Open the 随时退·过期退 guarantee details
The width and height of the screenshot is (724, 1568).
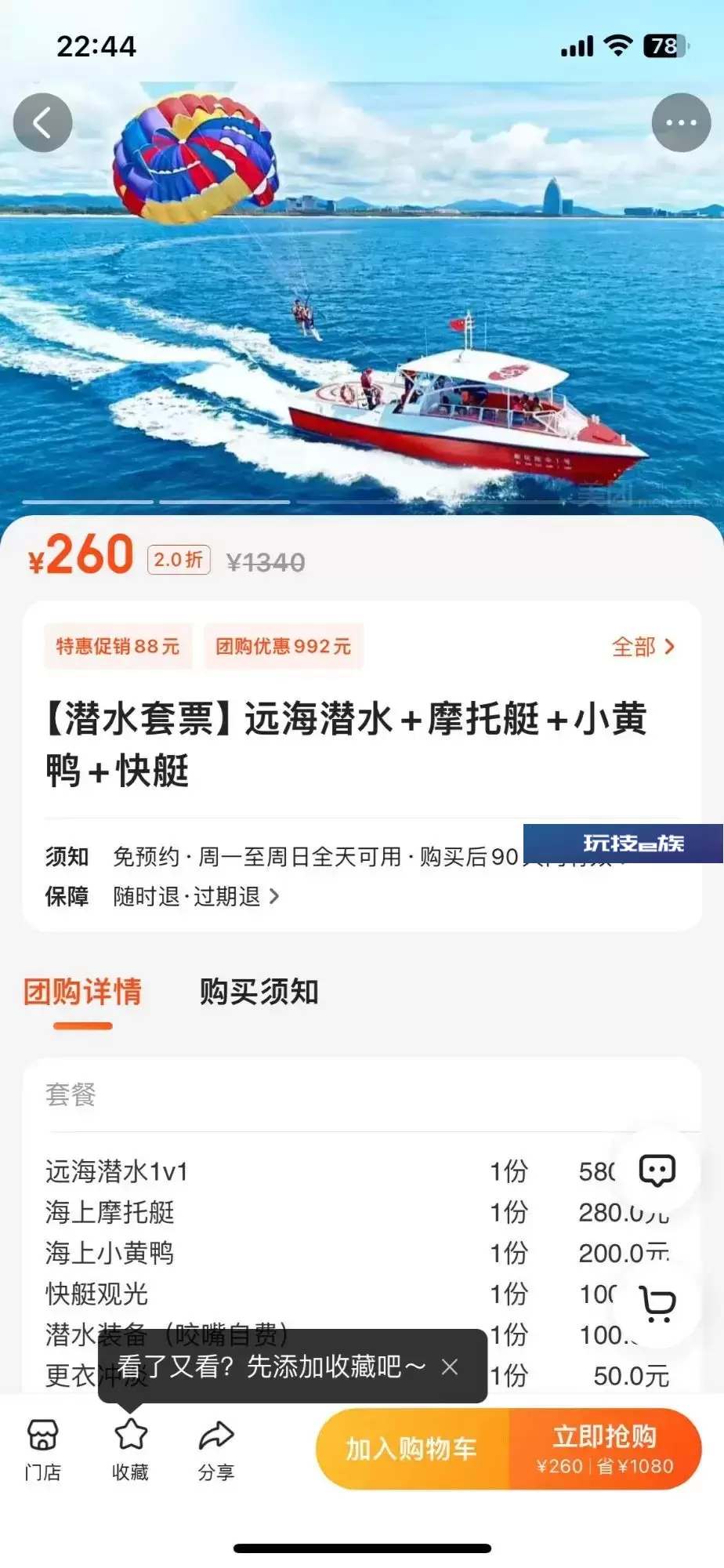[x=196, y=896]
